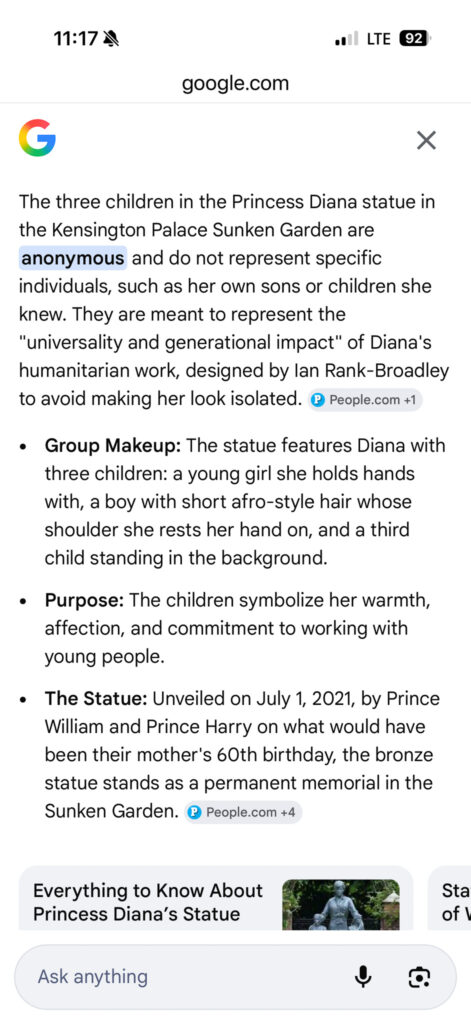Close the AI overview with the X
The width and height of the screenshot is (471, 1024).
(426, 140)
